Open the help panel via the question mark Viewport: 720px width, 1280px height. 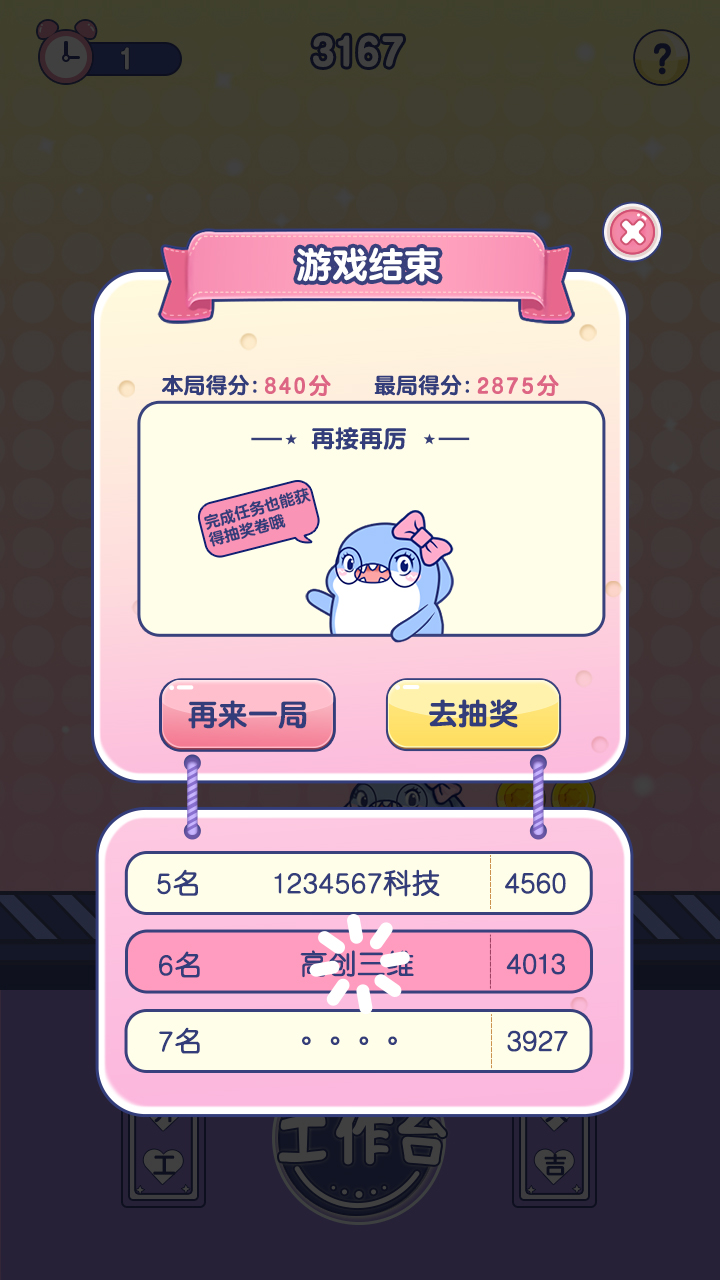[x=661, y=58]
